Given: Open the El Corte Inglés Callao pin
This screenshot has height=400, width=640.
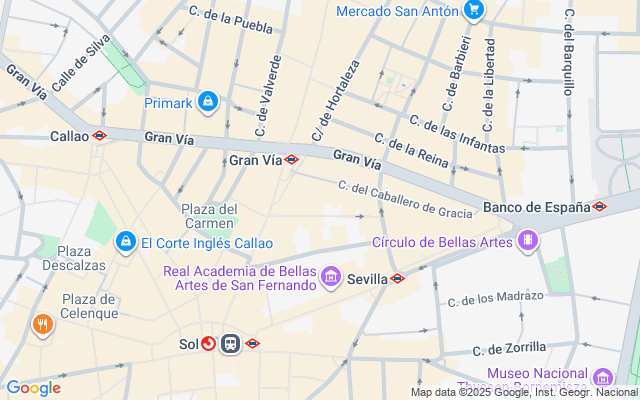Looking at the screenshot, I should pyautogui.click(x=126, y=242).
